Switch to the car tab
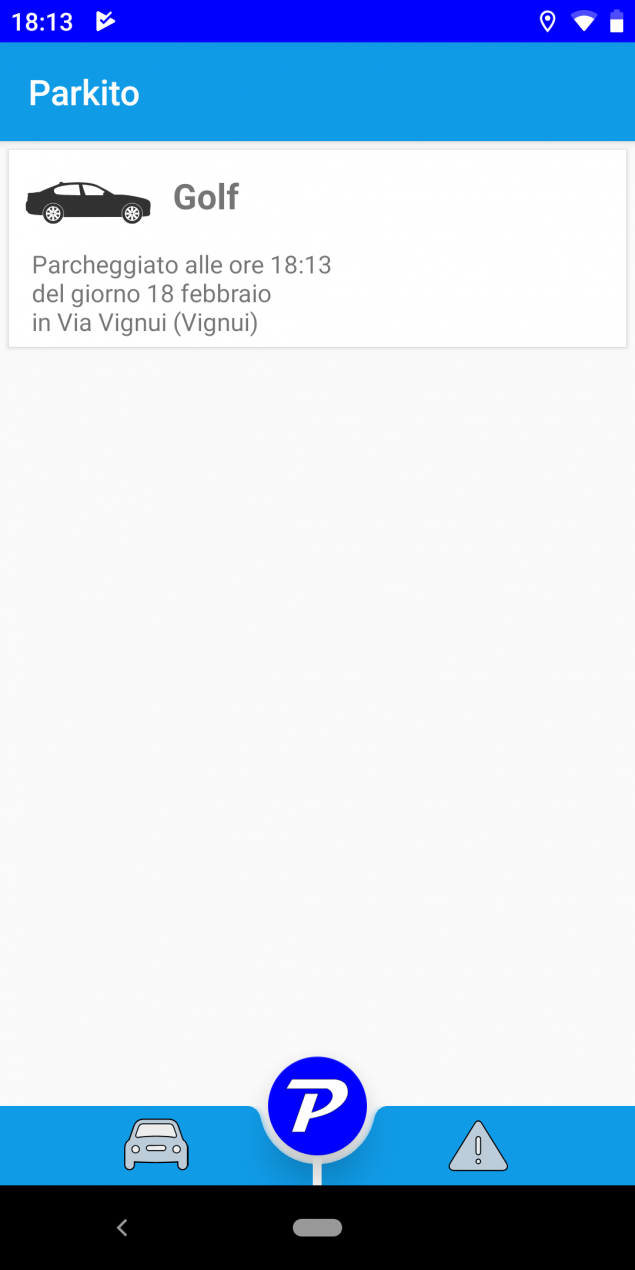The image size is (635, 1270). click(156, 1144)
